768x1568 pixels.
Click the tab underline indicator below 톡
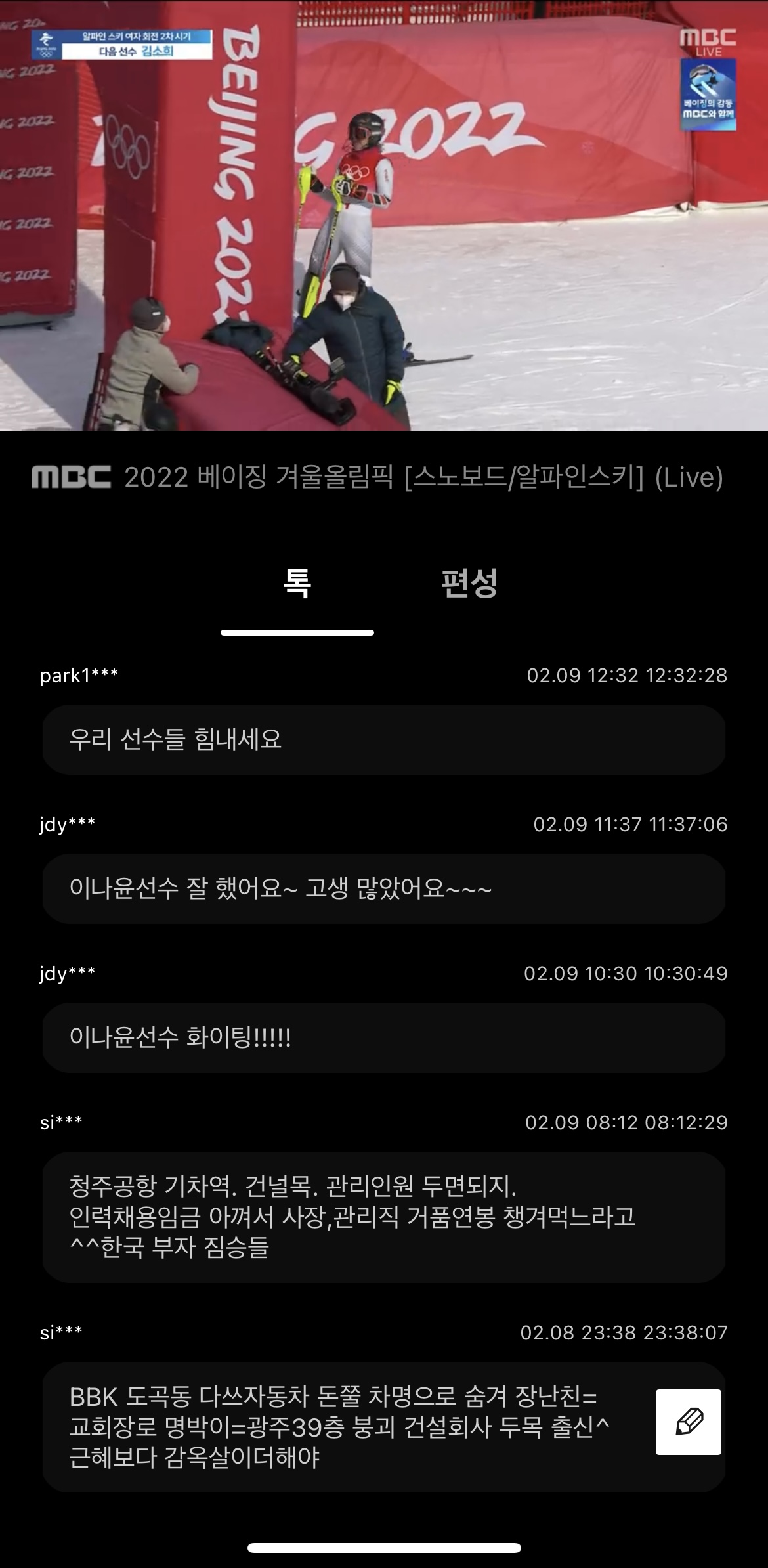[x=299, y=632]
